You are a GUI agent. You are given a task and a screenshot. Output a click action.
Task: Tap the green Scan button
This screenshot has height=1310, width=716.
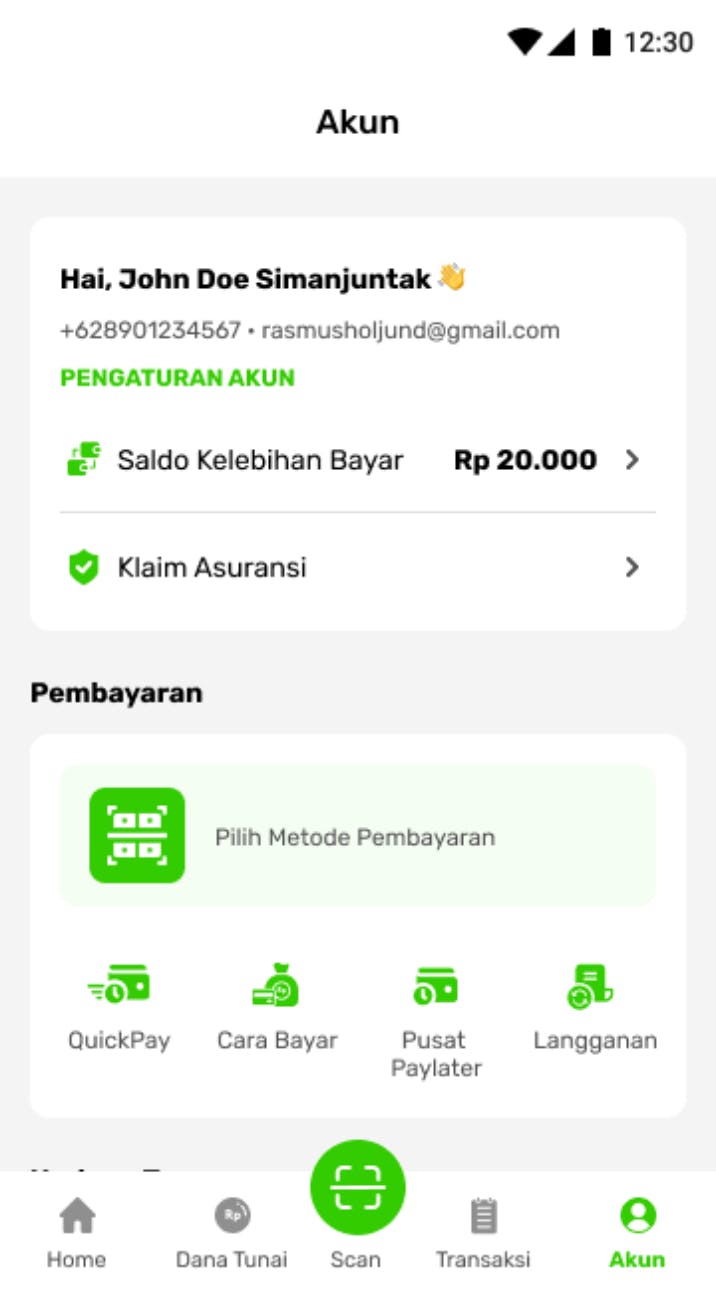click(357, 1189)
